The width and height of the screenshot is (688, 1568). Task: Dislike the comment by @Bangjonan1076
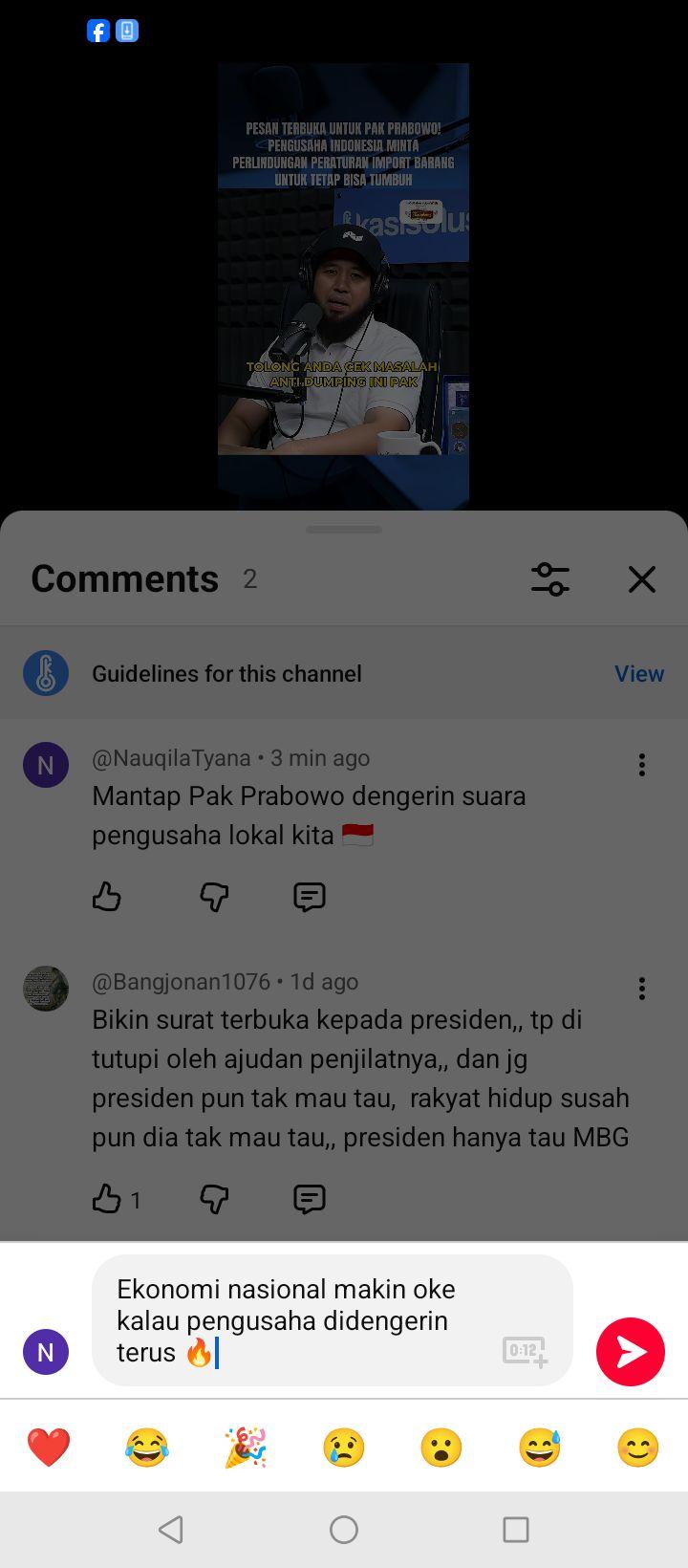[x=214, y=1199]
